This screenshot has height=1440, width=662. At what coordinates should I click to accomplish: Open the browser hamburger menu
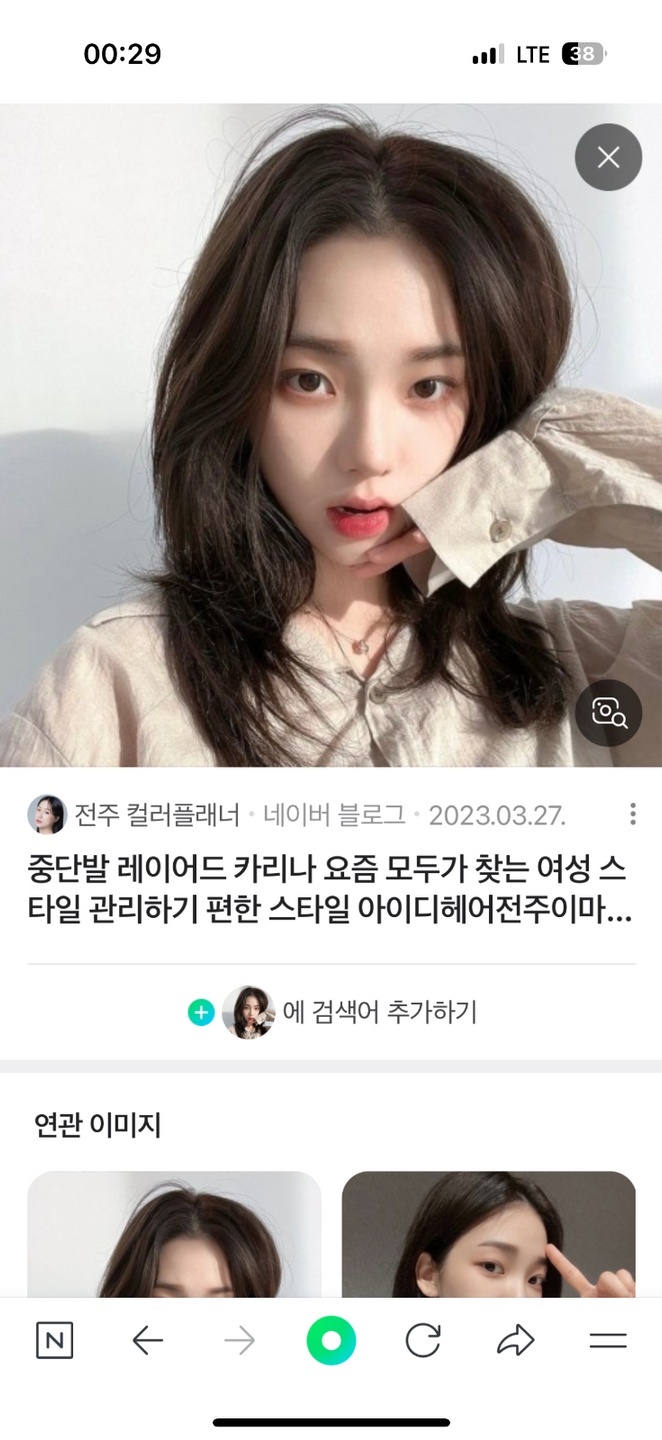[608, 1341]
